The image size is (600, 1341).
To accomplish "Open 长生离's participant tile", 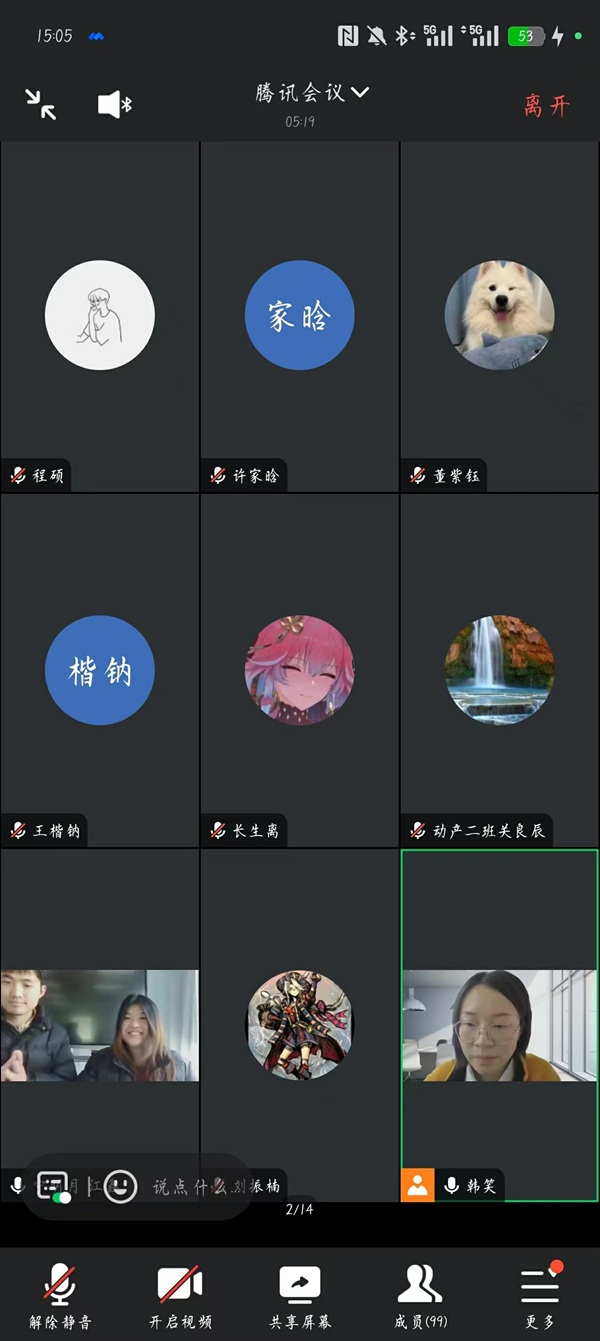I will click(300, 670).
